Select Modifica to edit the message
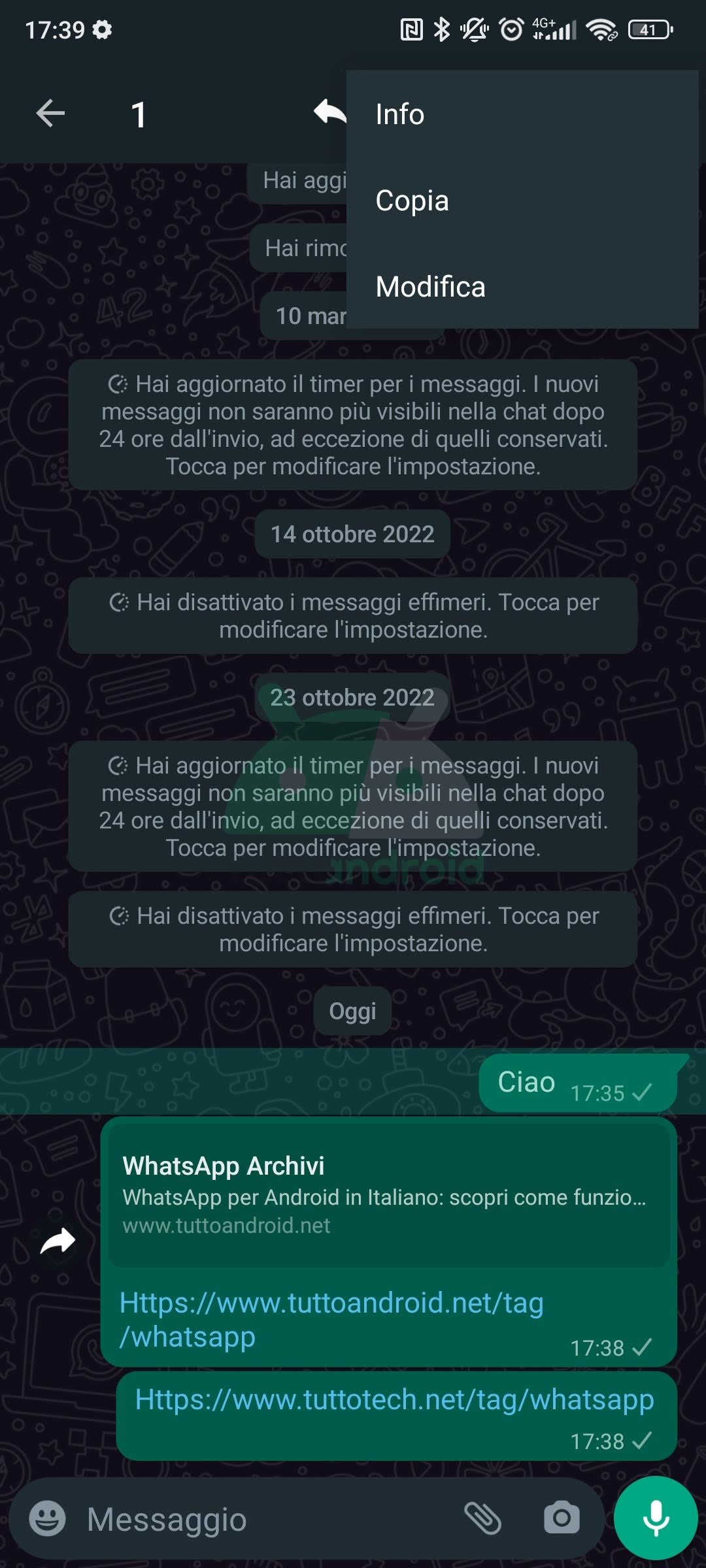The height and width of the screenshot is (1568, 706). [x=430, y=287]
